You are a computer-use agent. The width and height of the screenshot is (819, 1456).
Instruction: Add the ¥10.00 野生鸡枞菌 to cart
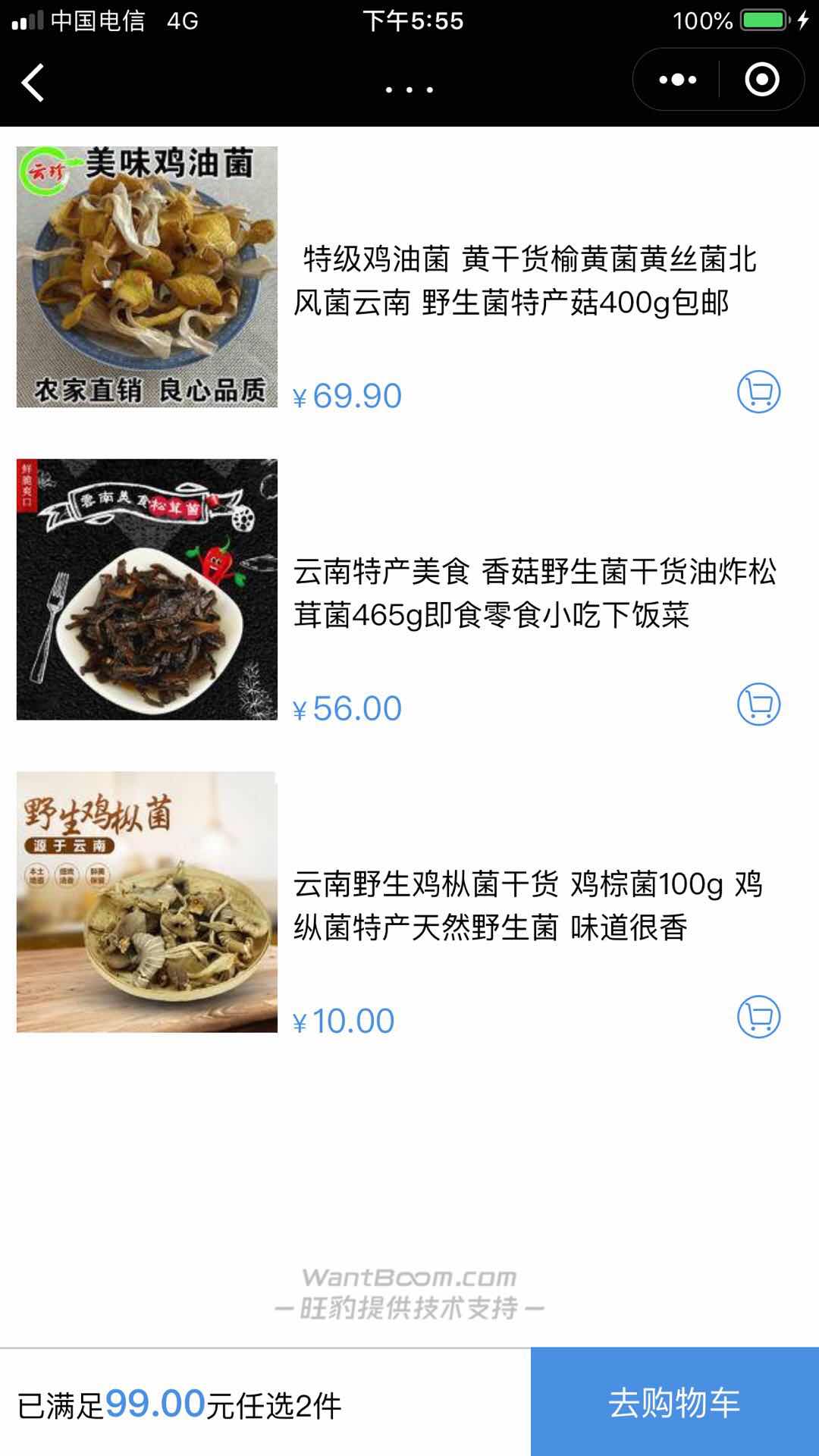pyautogui.click(x=758, y=1017)
